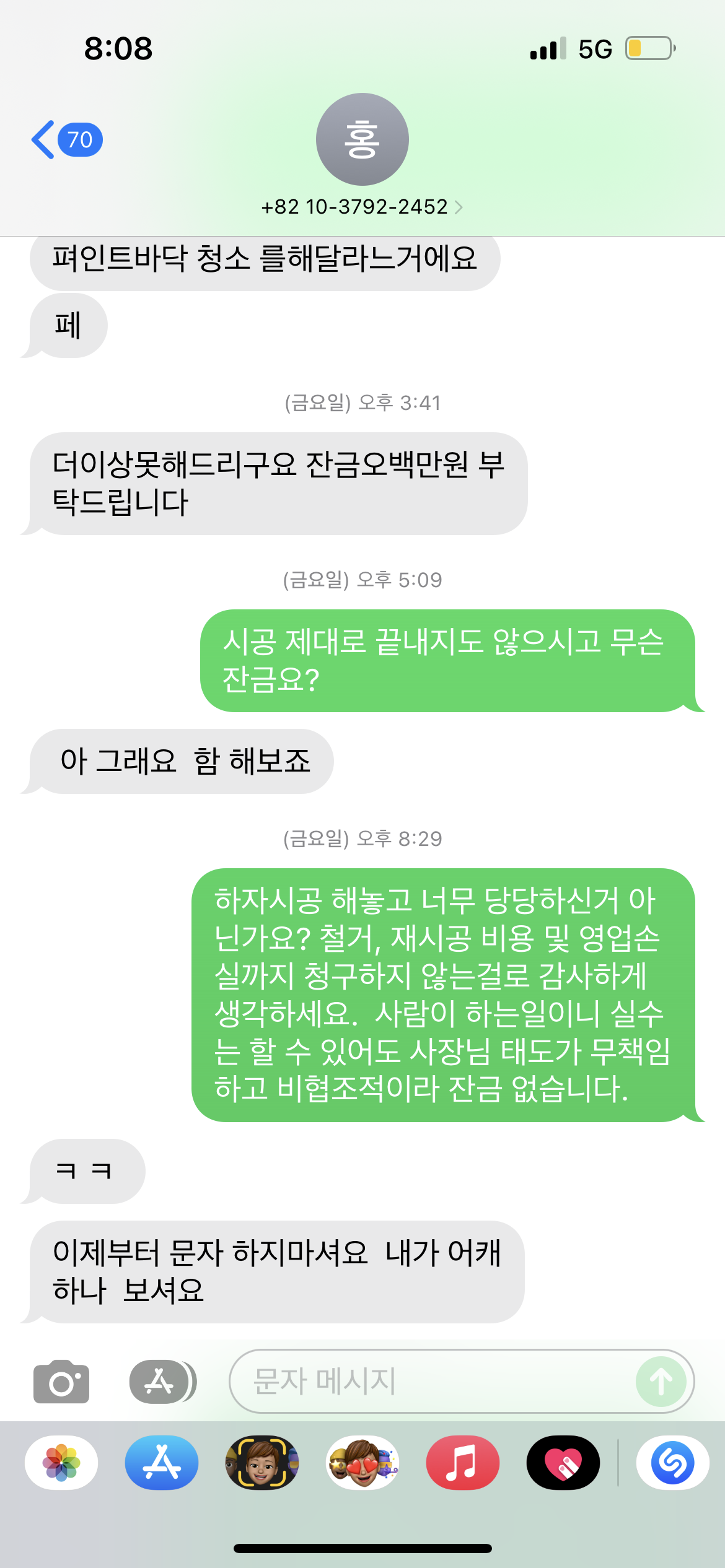
Task: Open the Digital Touch heart app
Action: tap(563, 1463)
